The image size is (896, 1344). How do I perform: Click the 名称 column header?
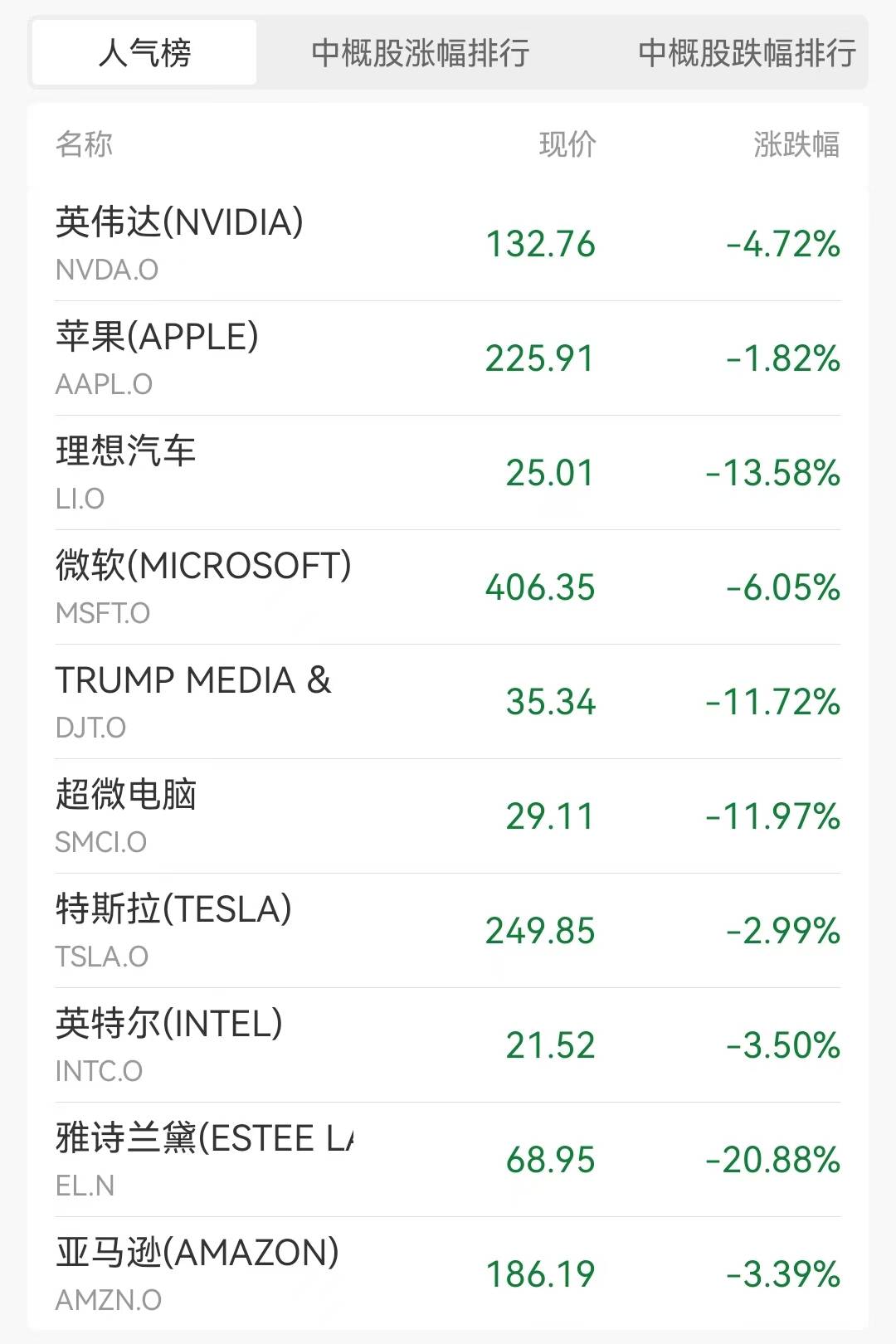pyautogui.click(x=82, y=144)
